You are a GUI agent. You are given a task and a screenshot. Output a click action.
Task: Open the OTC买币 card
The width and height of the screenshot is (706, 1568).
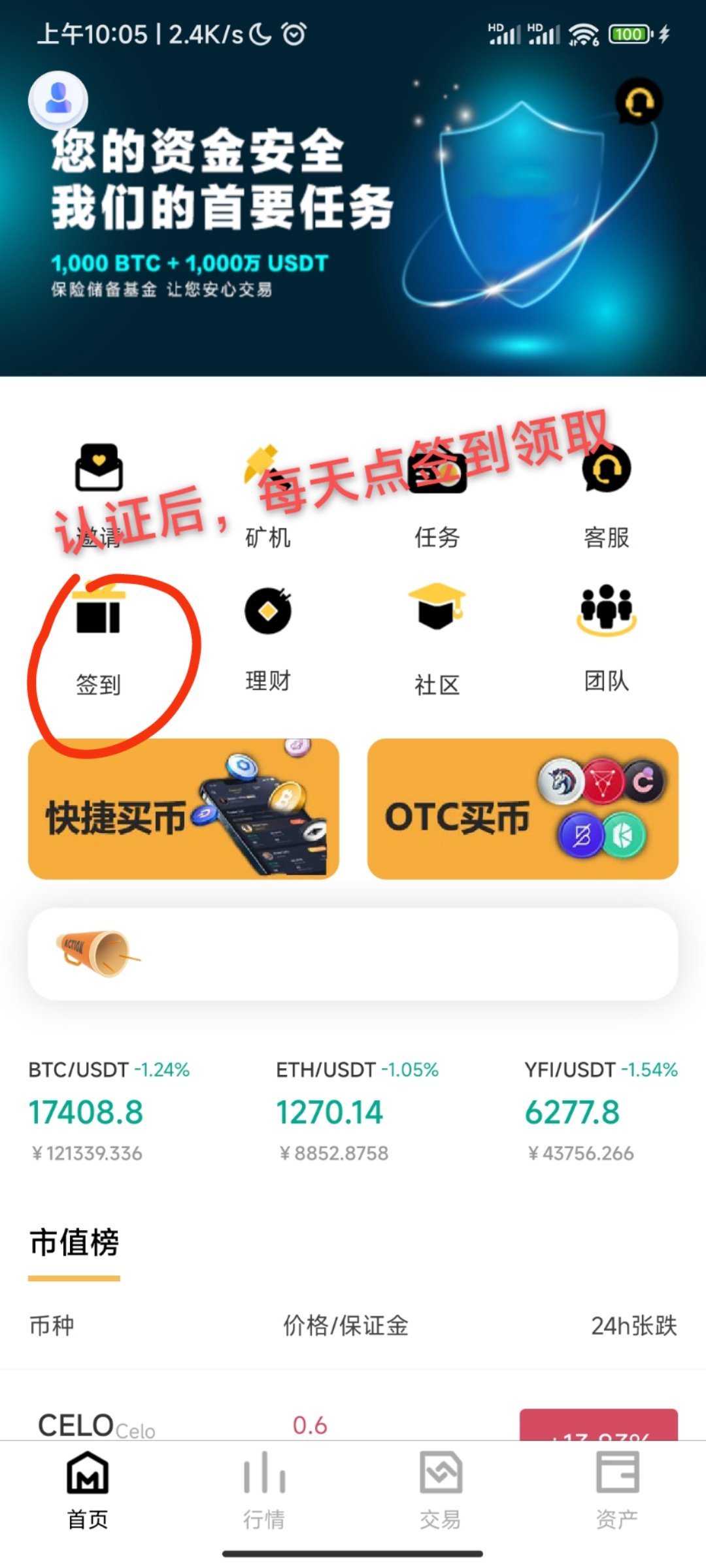(x=522, y=809)
